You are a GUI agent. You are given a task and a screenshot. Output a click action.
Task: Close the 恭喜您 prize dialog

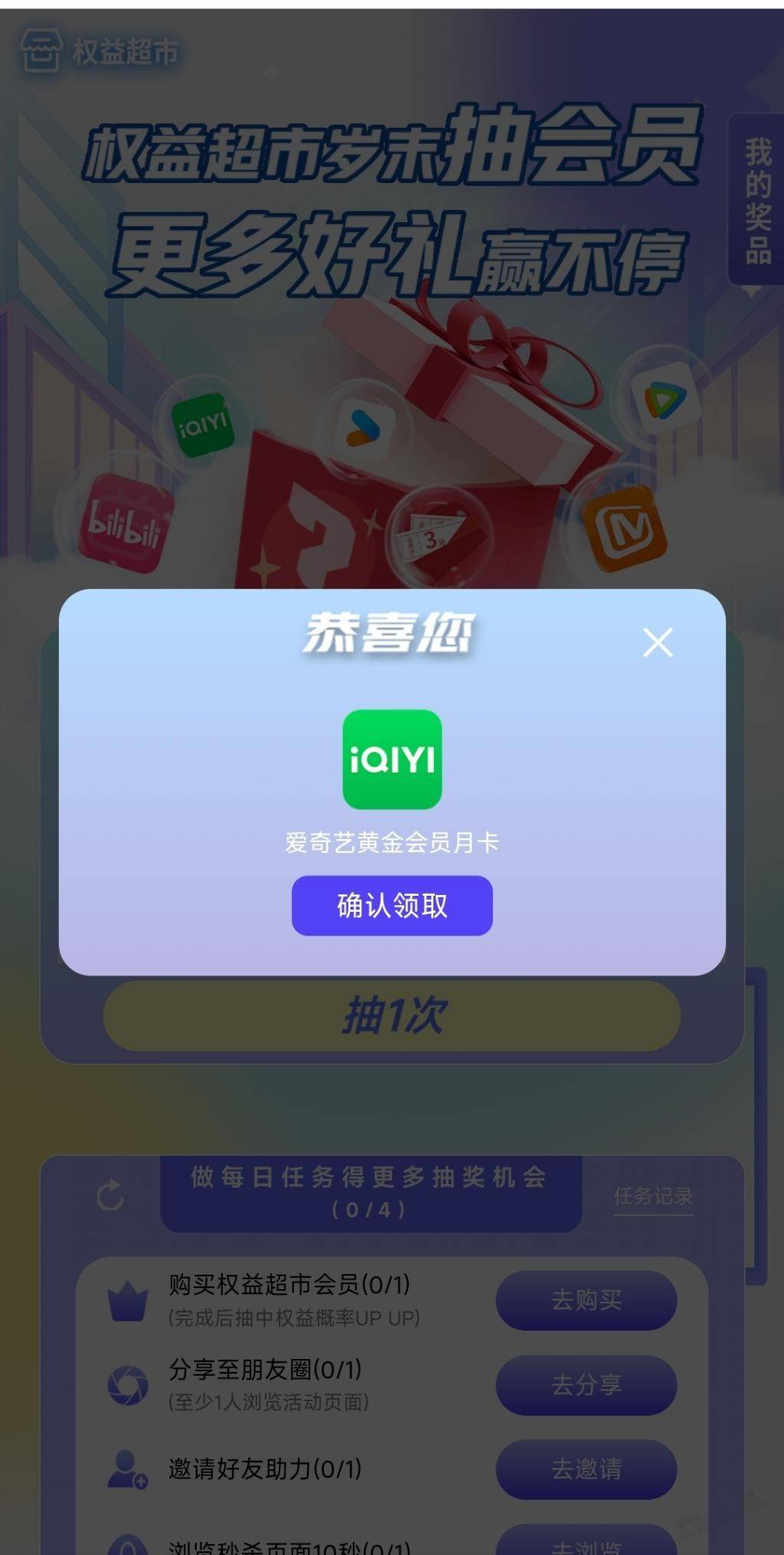(658, 642)
